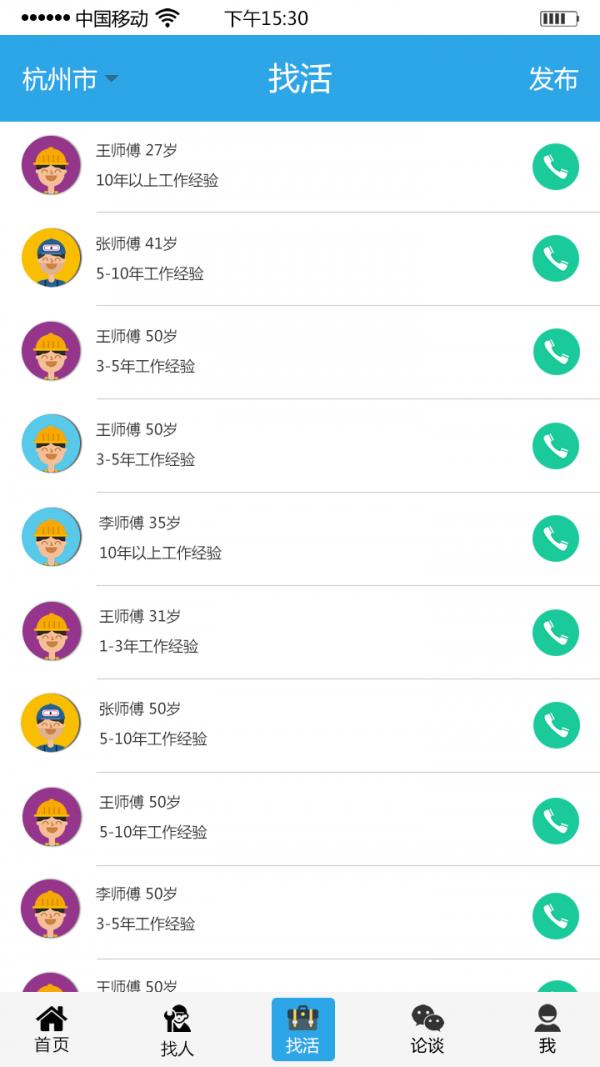Switch to the 首页 home tab

pos(52,1030)
